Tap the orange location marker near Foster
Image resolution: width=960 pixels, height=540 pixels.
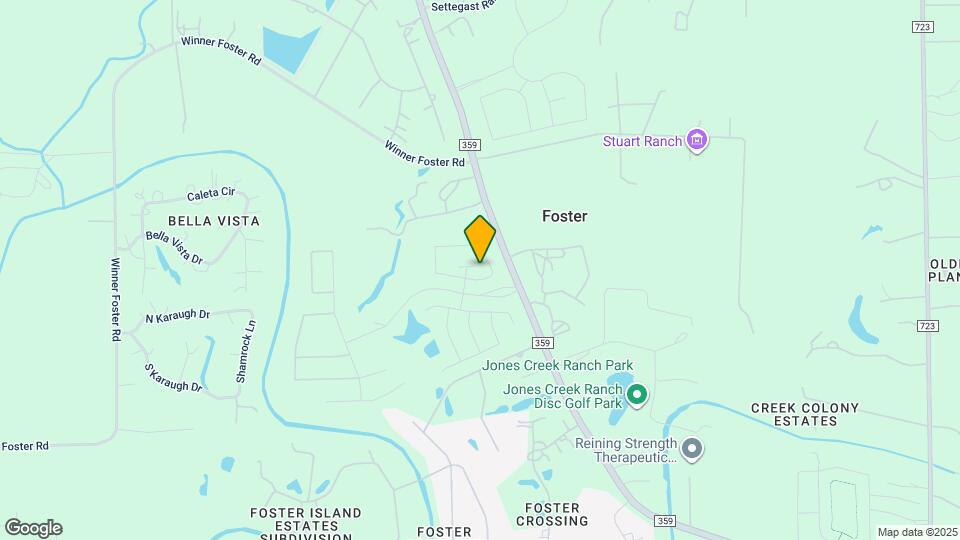click(x=480, y=238)
